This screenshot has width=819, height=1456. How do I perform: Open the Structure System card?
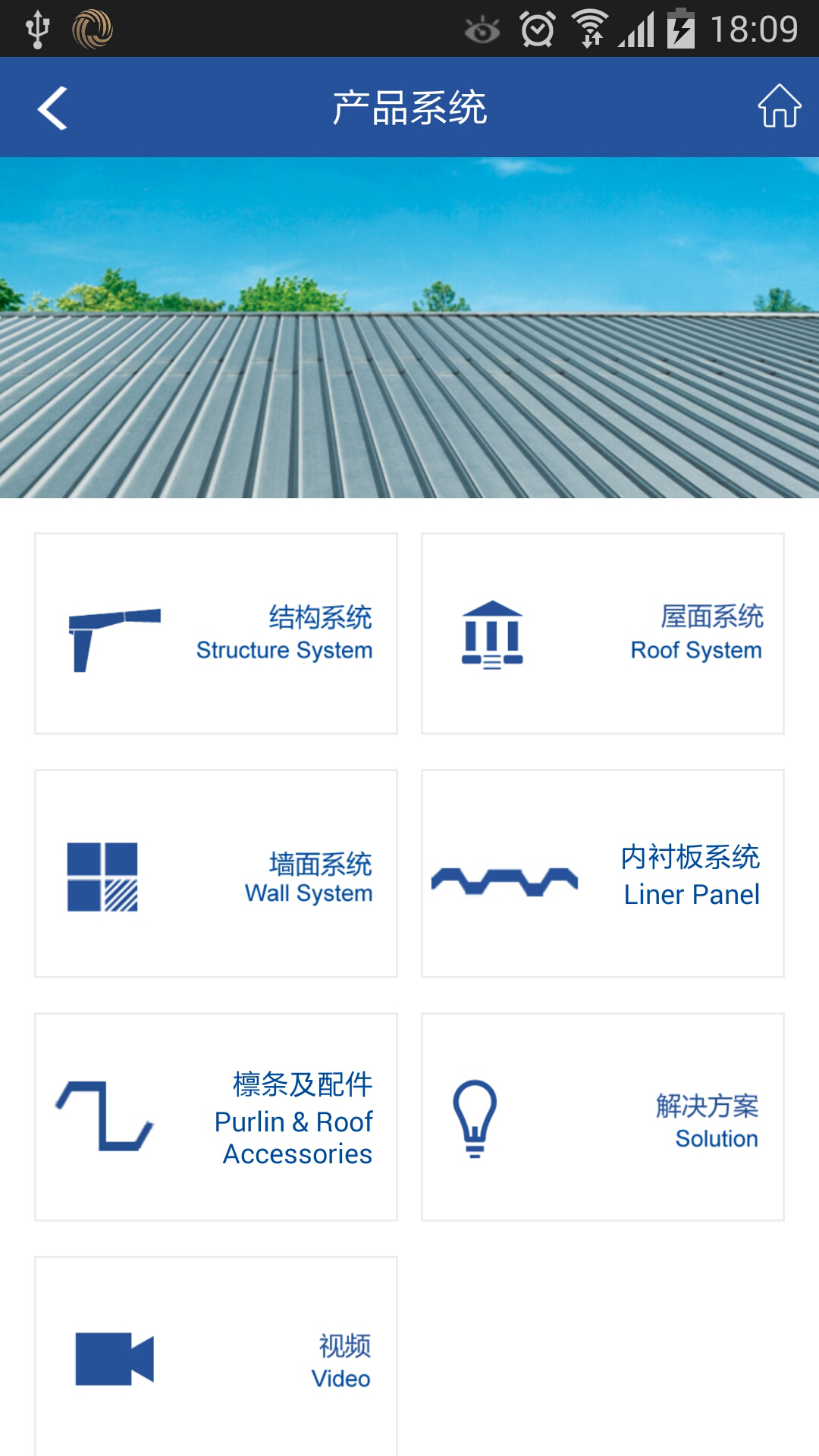[216, 634]
